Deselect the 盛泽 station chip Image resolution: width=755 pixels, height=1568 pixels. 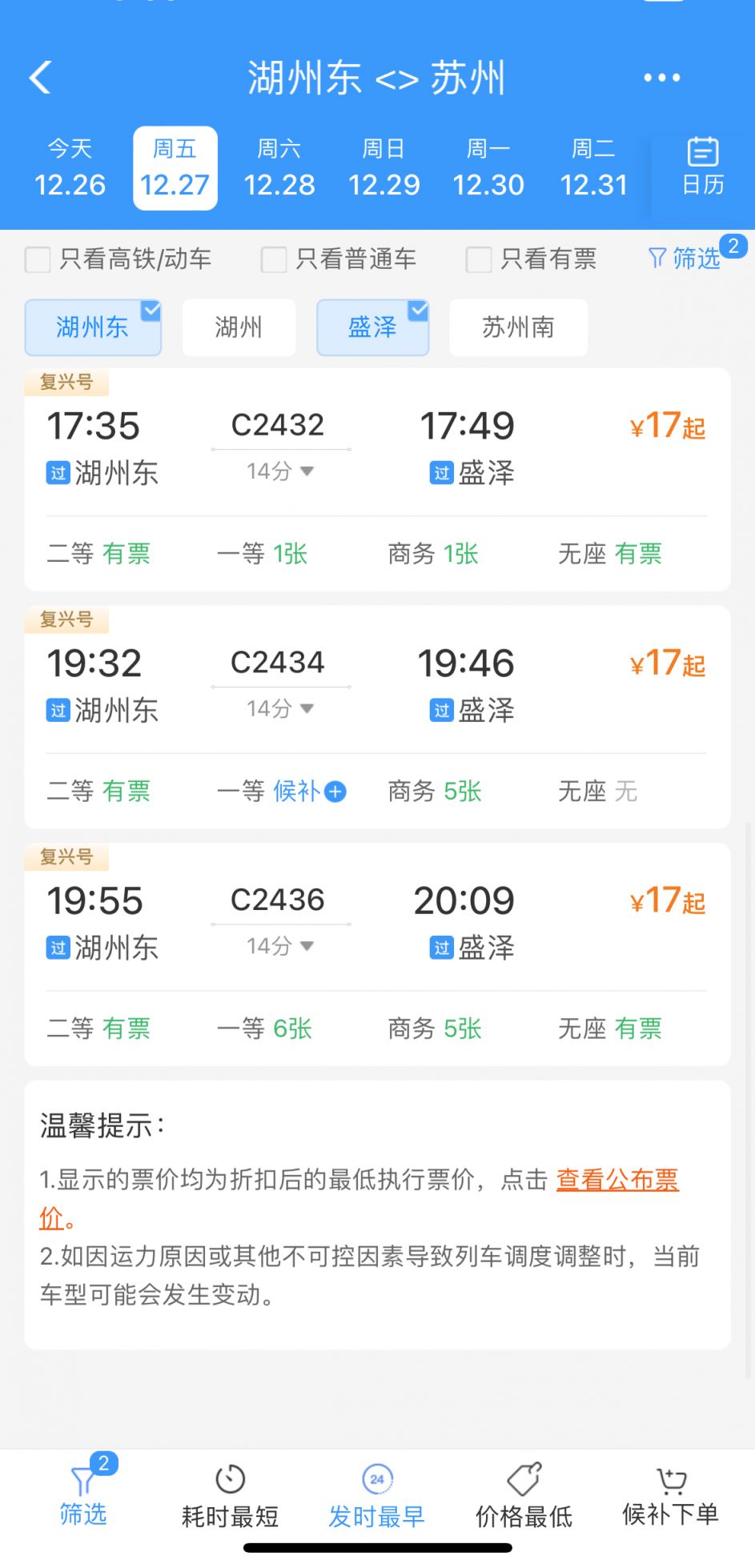(x=372, y=327)
